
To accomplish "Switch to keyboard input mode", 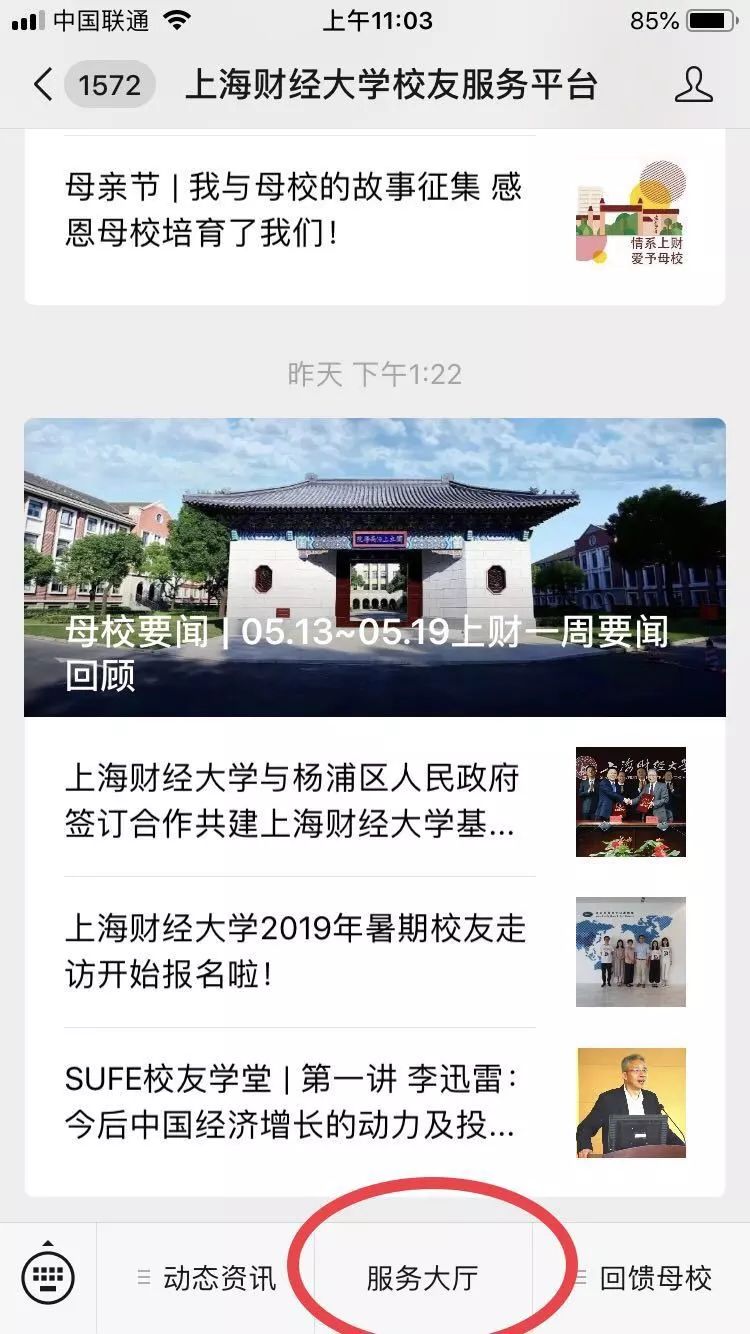I will pyautogui.click(x=48, y=1277).
